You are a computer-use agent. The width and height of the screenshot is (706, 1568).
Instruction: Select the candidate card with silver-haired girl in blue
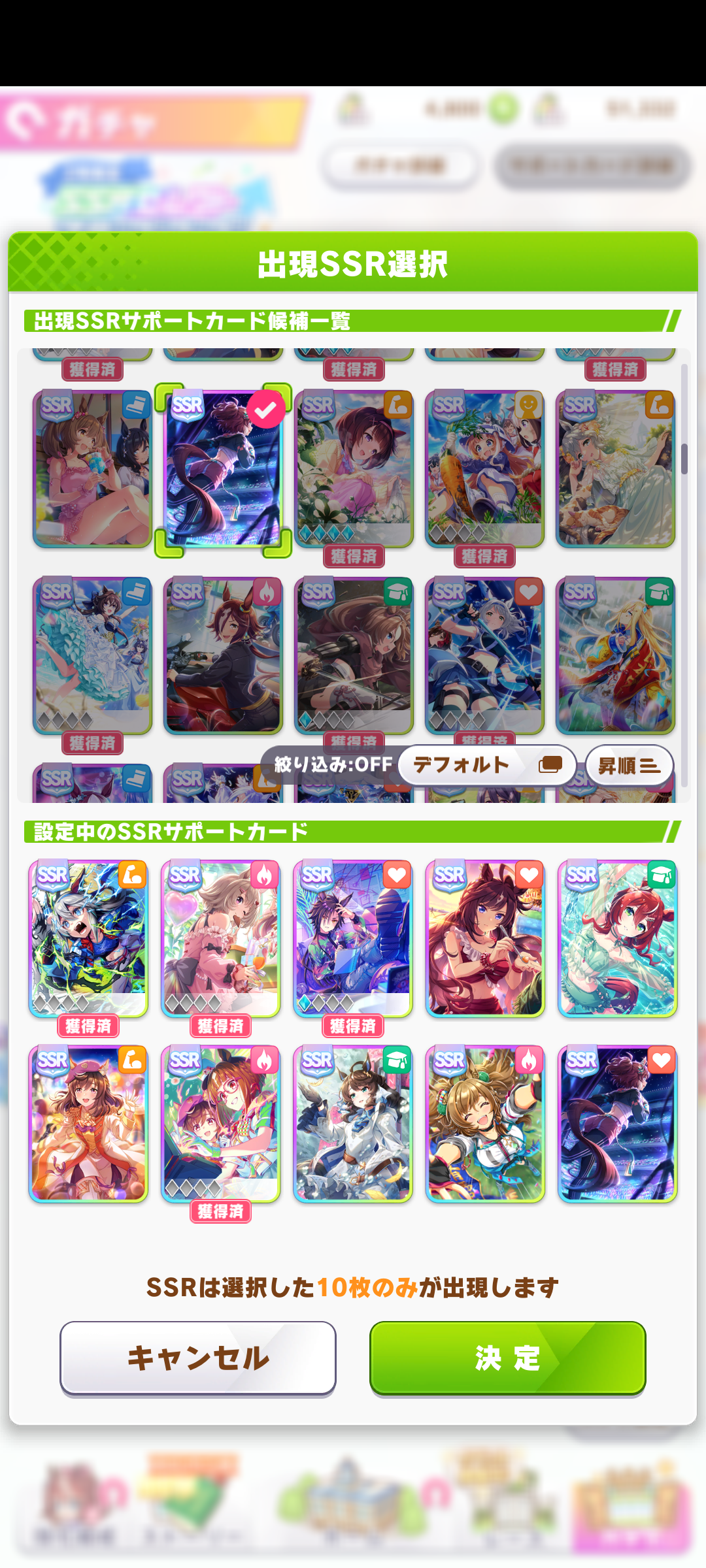click(x=484, y=655)
